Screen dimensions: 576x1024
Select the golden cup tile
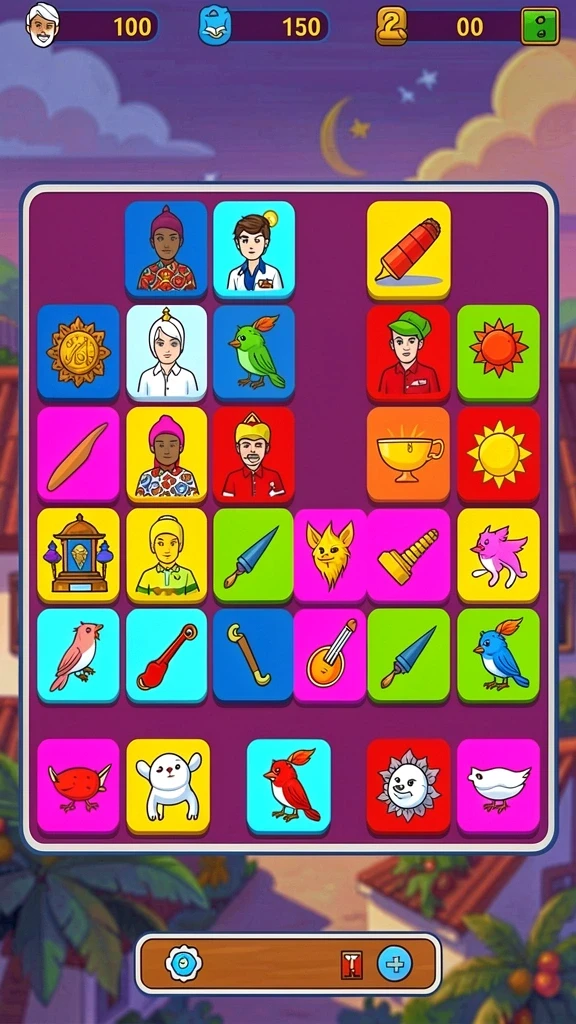pos(409,455)
